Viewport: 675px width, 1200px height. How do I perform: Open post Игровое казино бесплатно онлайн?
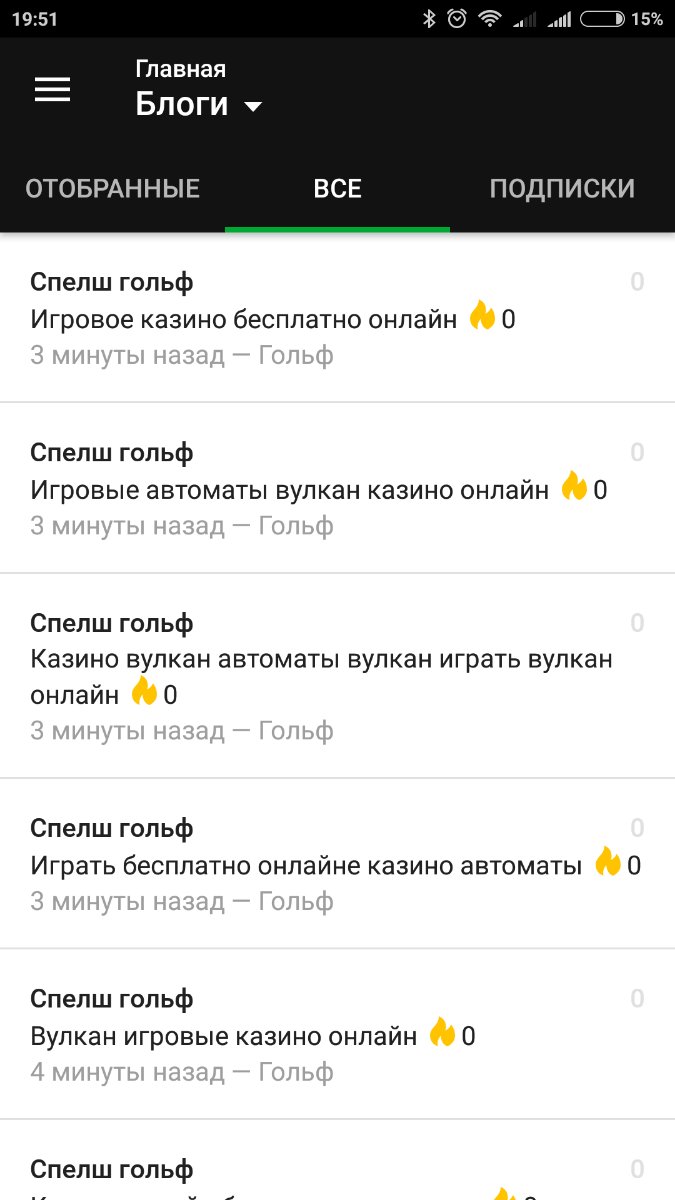click(x=337, y=318)
